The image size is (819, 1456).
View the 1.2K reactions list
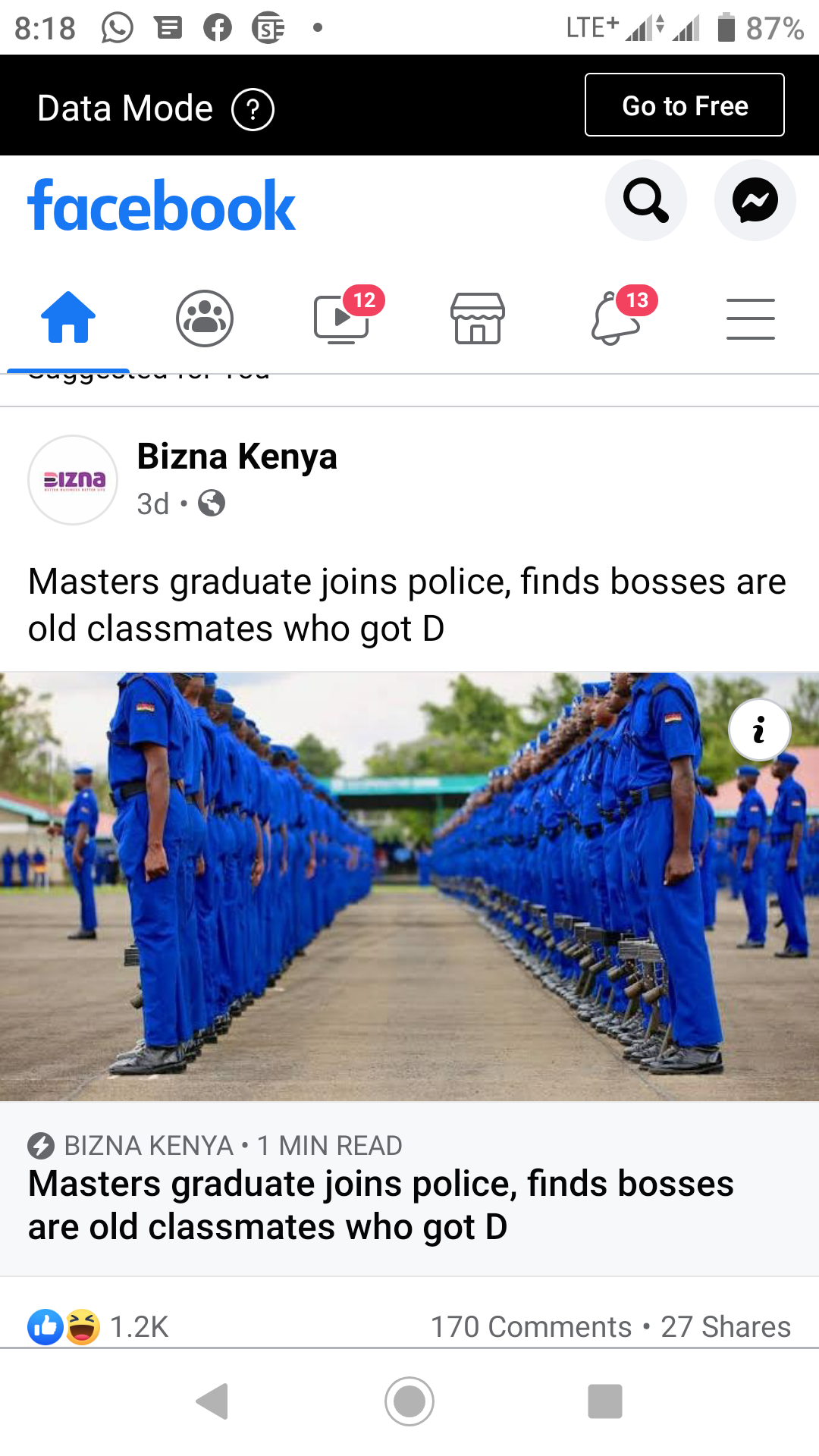coord(99,1327)
